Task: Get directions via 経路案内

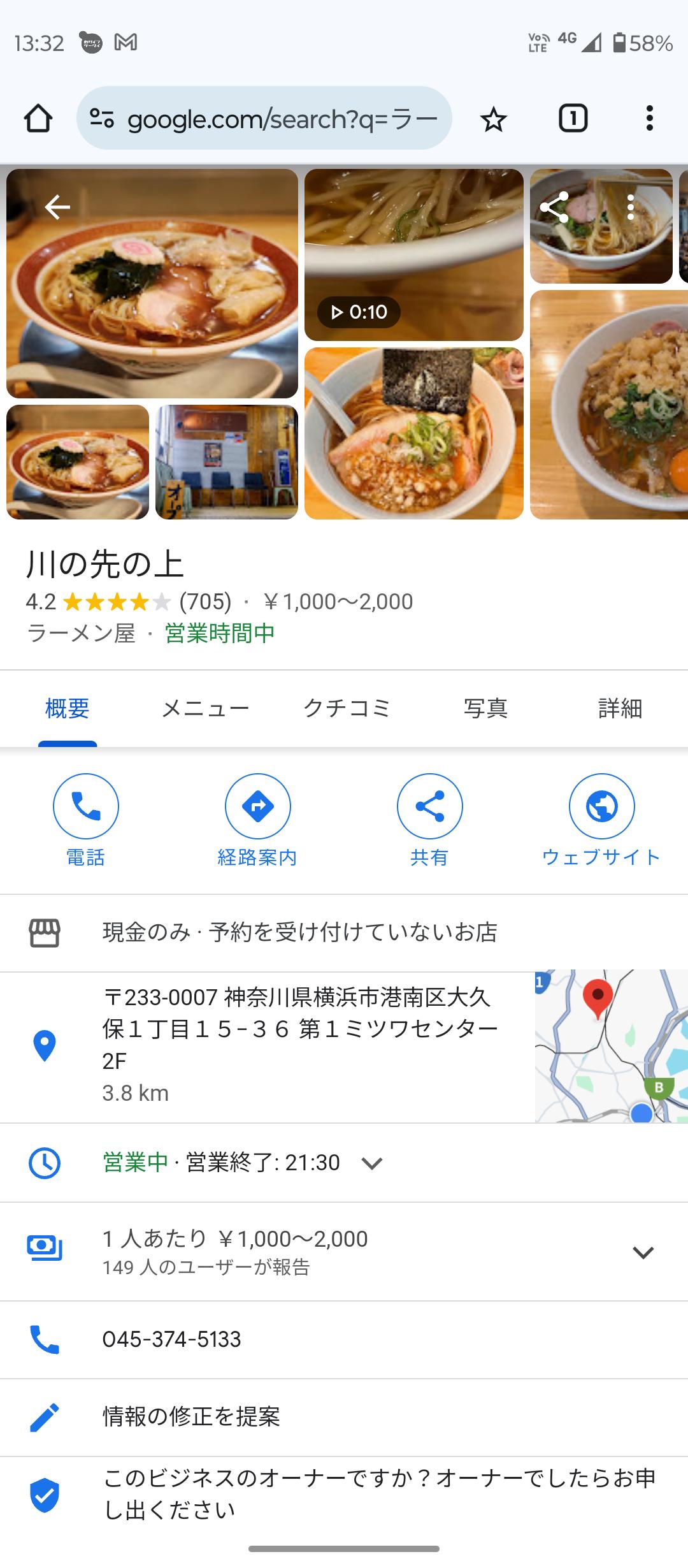Action: 257,819
